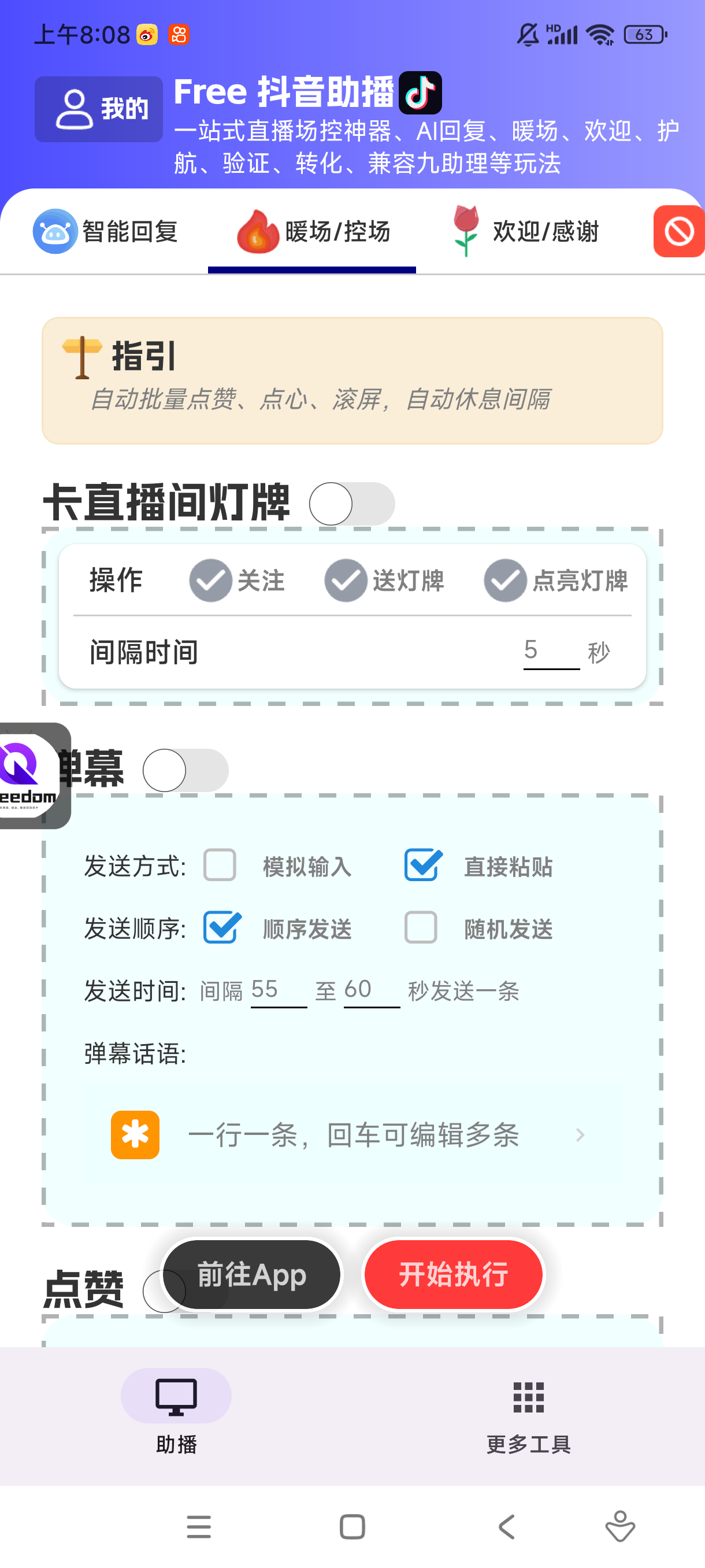Viewport: 705px width, 1568px height.
Task: Open the red prohibited-icon tab
Action: [679, 231]
